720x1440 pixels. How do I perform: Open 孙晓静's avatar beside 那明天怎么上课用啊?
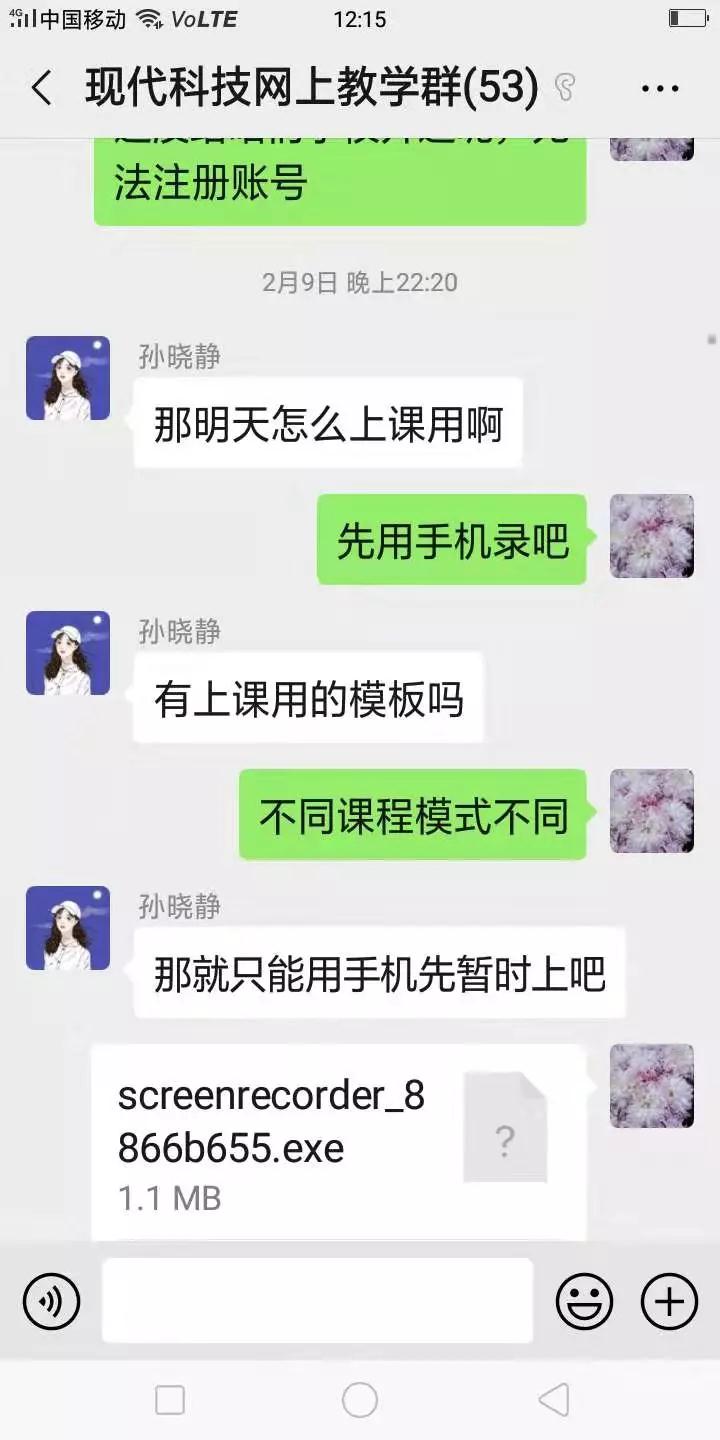68,378
